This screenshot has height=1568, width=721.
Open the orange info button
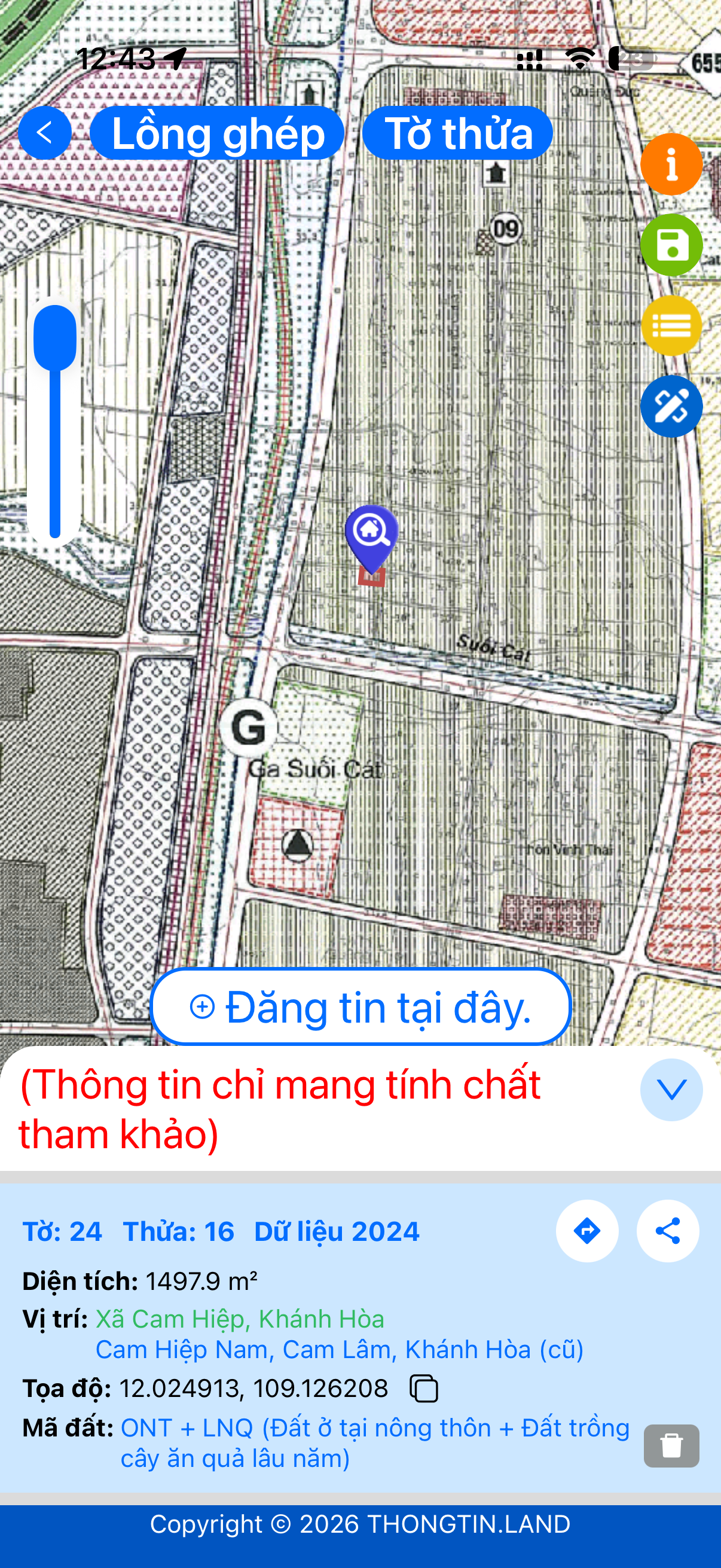671,164
